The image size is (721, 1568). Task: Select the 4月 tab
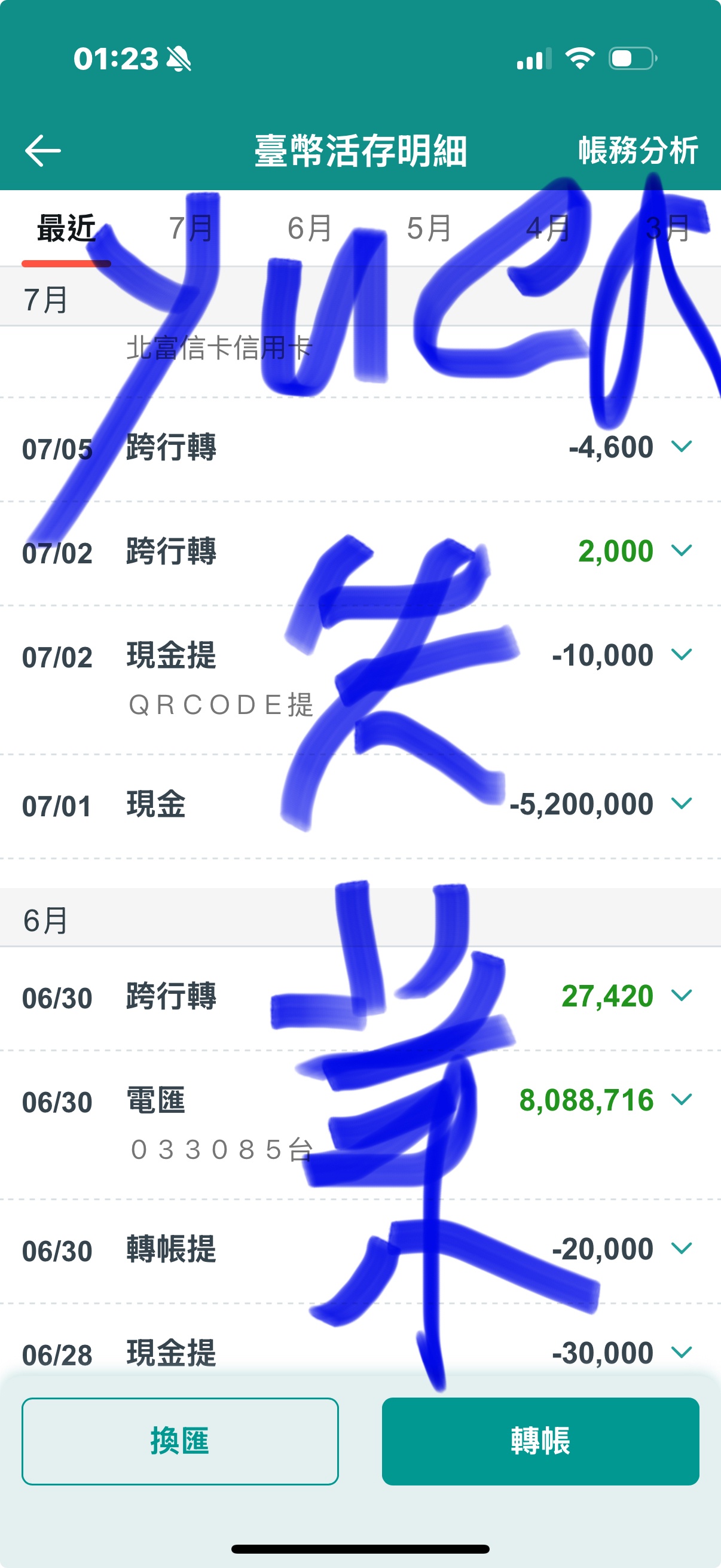[548, 228]
